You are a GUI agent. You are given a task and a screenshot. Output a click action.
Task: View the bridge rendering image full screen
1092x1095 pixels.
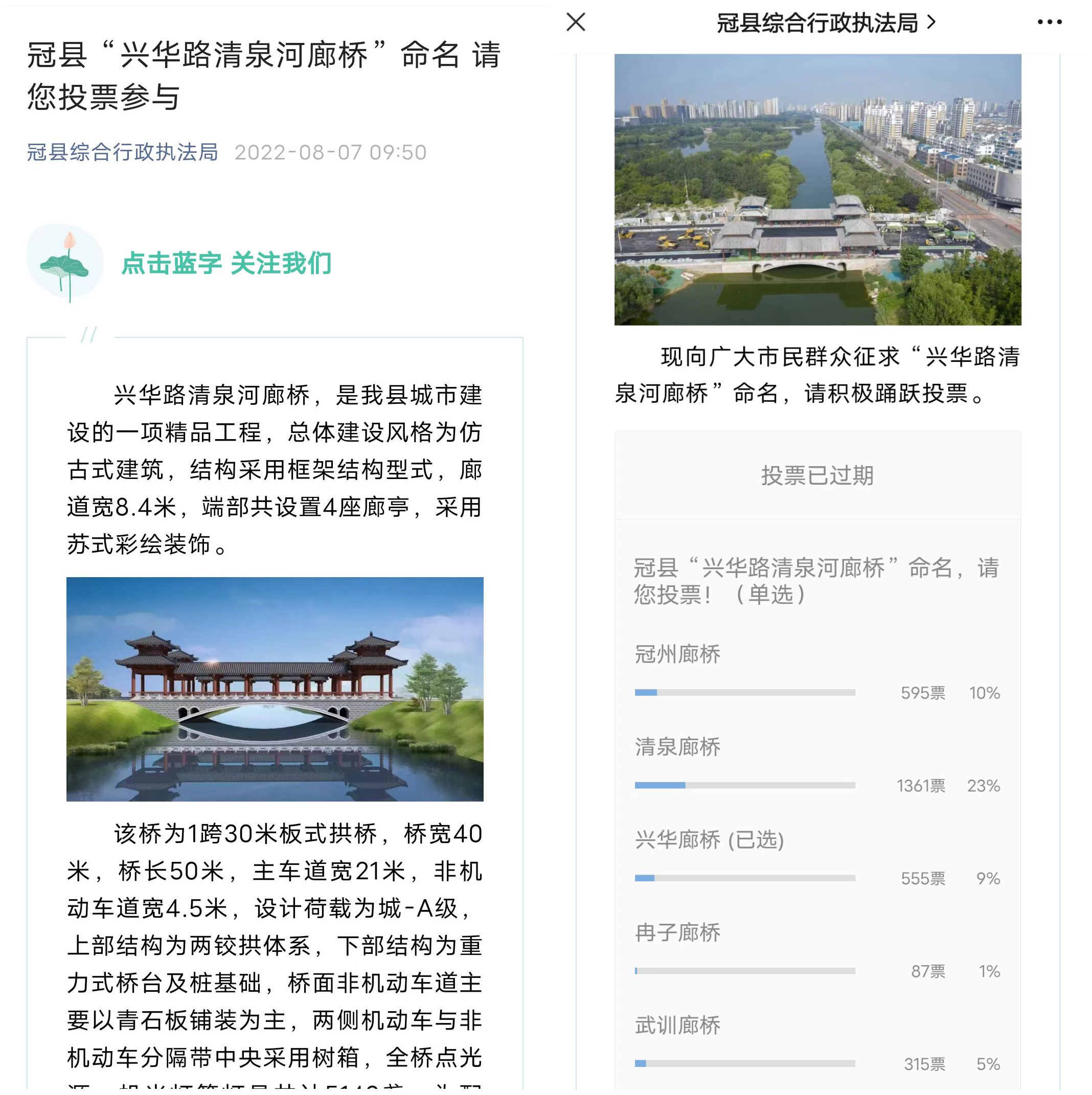point(275,689)
